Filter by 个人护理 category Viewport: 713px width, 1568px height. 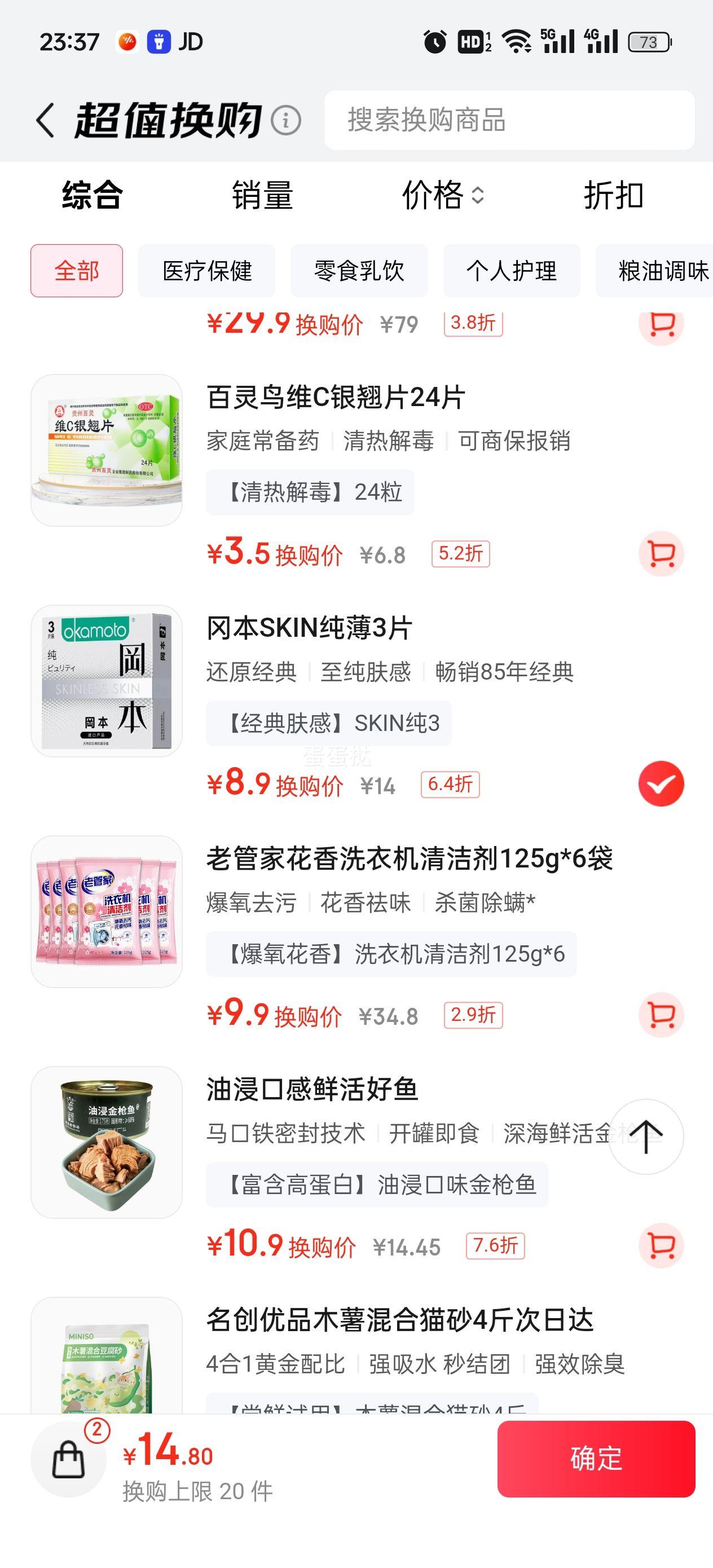[511, 271]
